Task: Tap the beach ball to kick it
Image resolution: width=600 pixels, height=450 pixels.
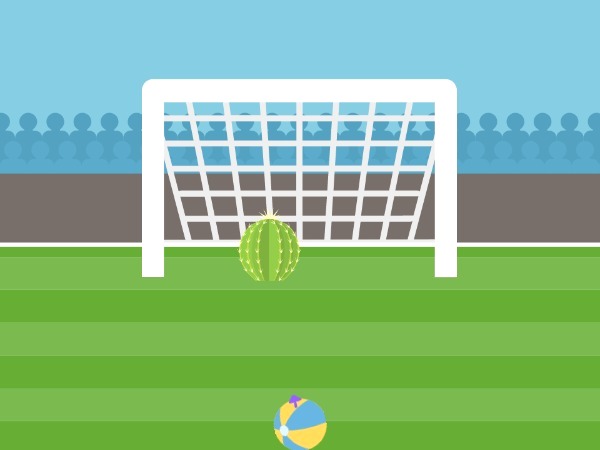Action: point(300,425)
